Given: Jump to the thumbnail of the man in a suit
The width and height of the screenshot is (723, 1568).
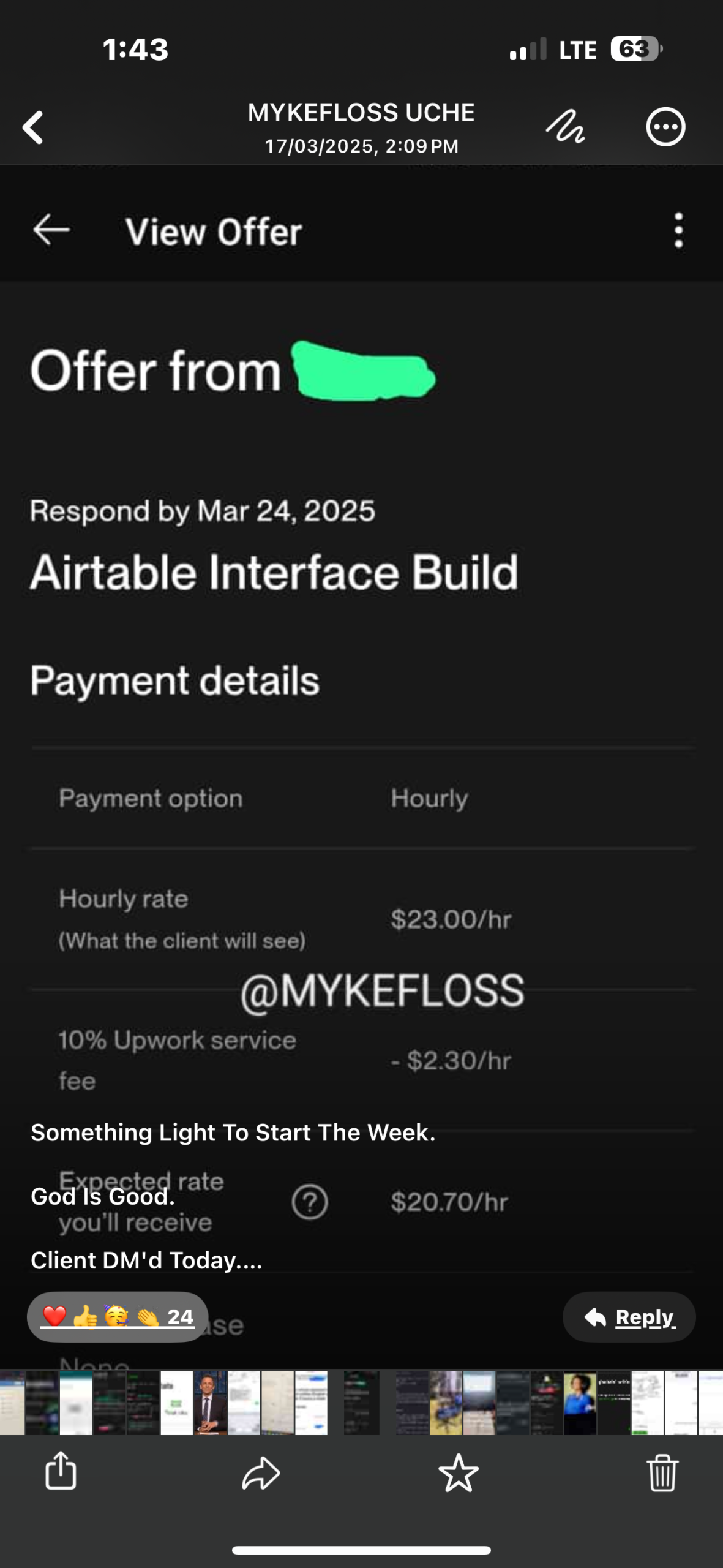Looking at the screenshot, I should [210, 1403].
